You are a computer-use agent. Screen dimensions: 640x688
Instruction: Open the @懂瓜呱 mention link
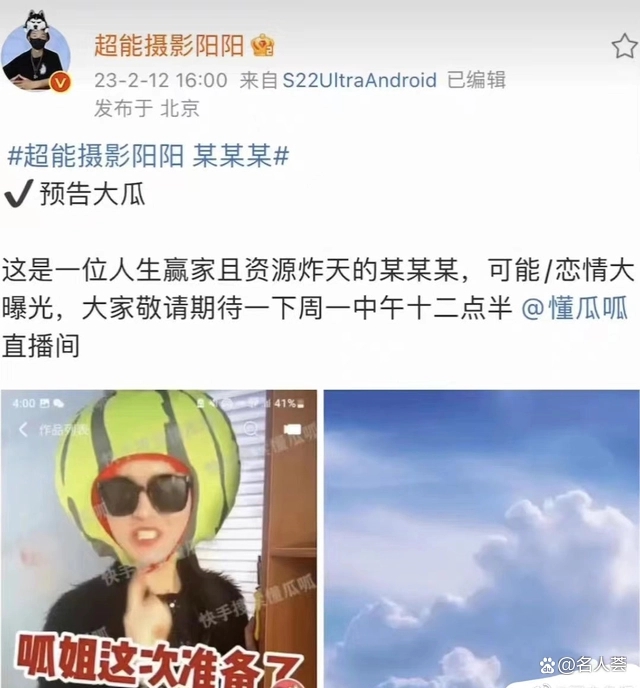click(574, 309)
